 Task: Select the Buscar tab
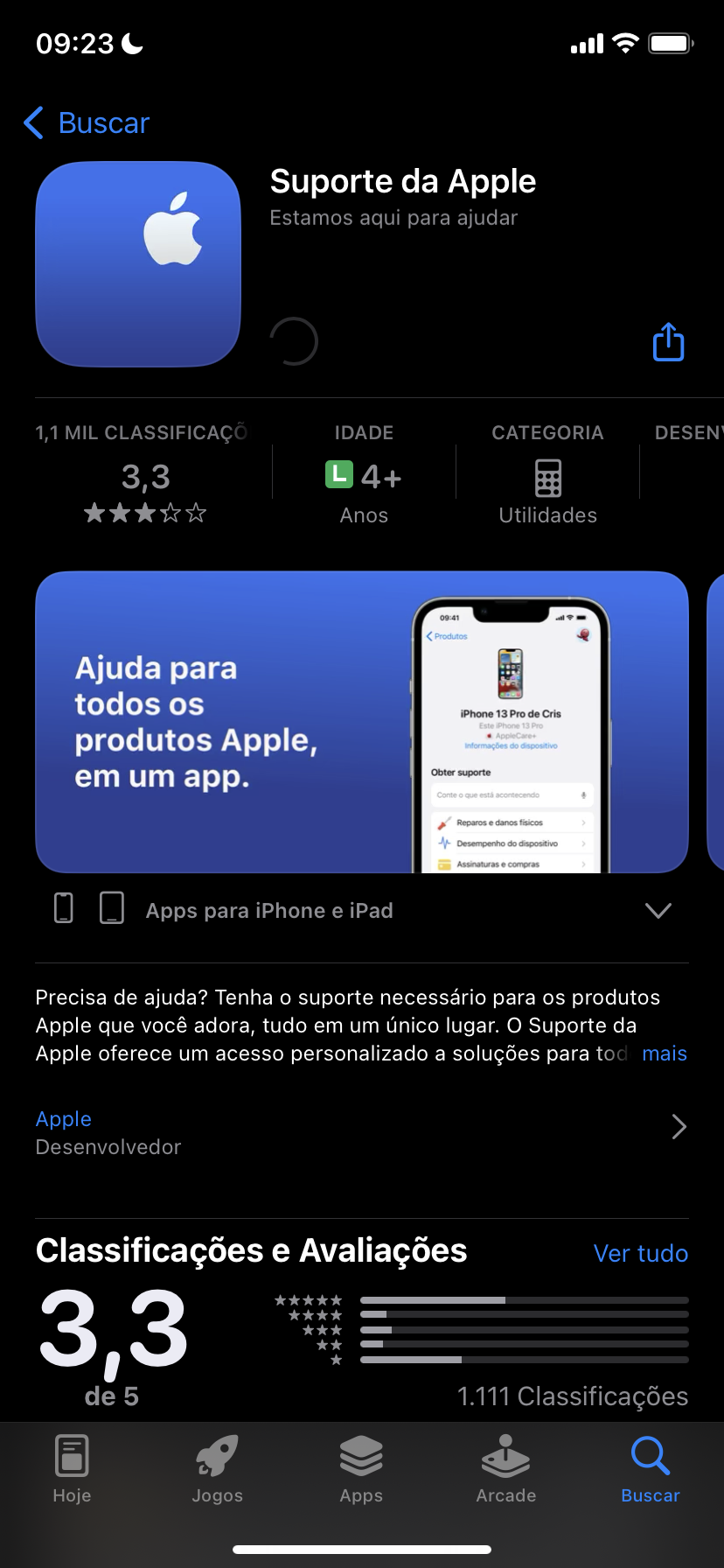point(650,1470)
